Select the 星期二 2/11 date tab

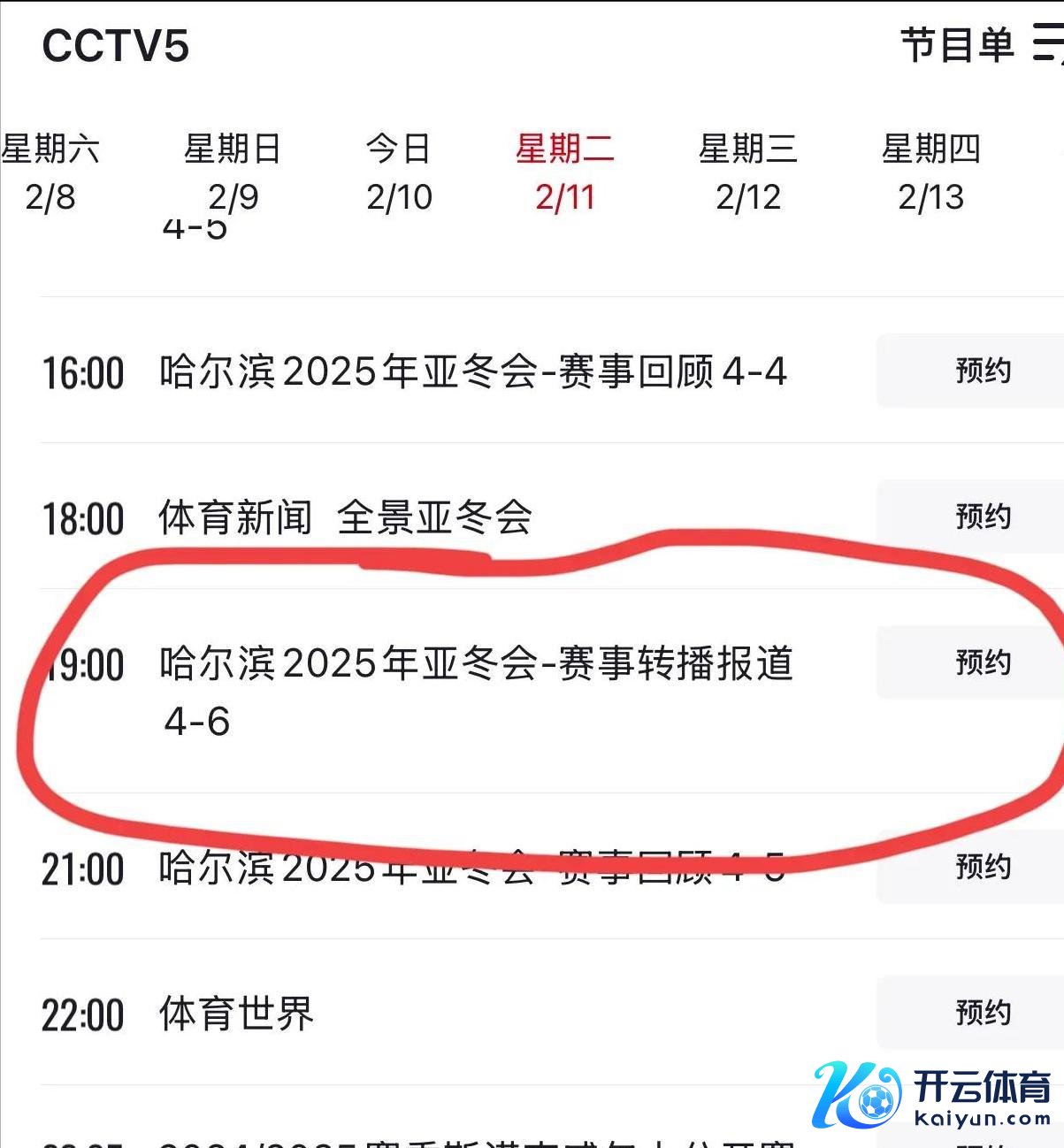tap(564, 172)
